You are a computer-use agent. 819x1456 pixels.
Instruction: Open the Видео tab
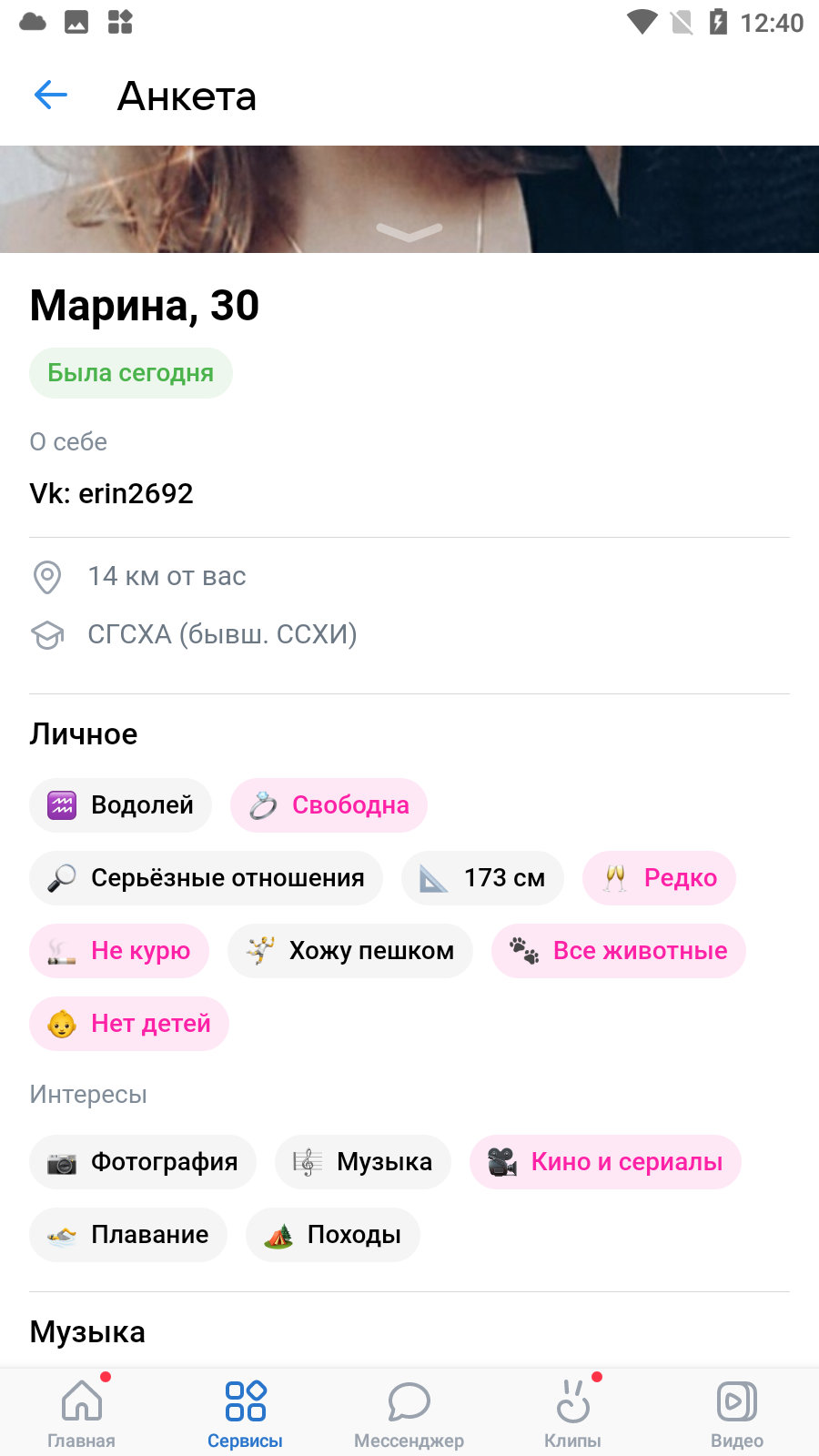[737, 1412]
